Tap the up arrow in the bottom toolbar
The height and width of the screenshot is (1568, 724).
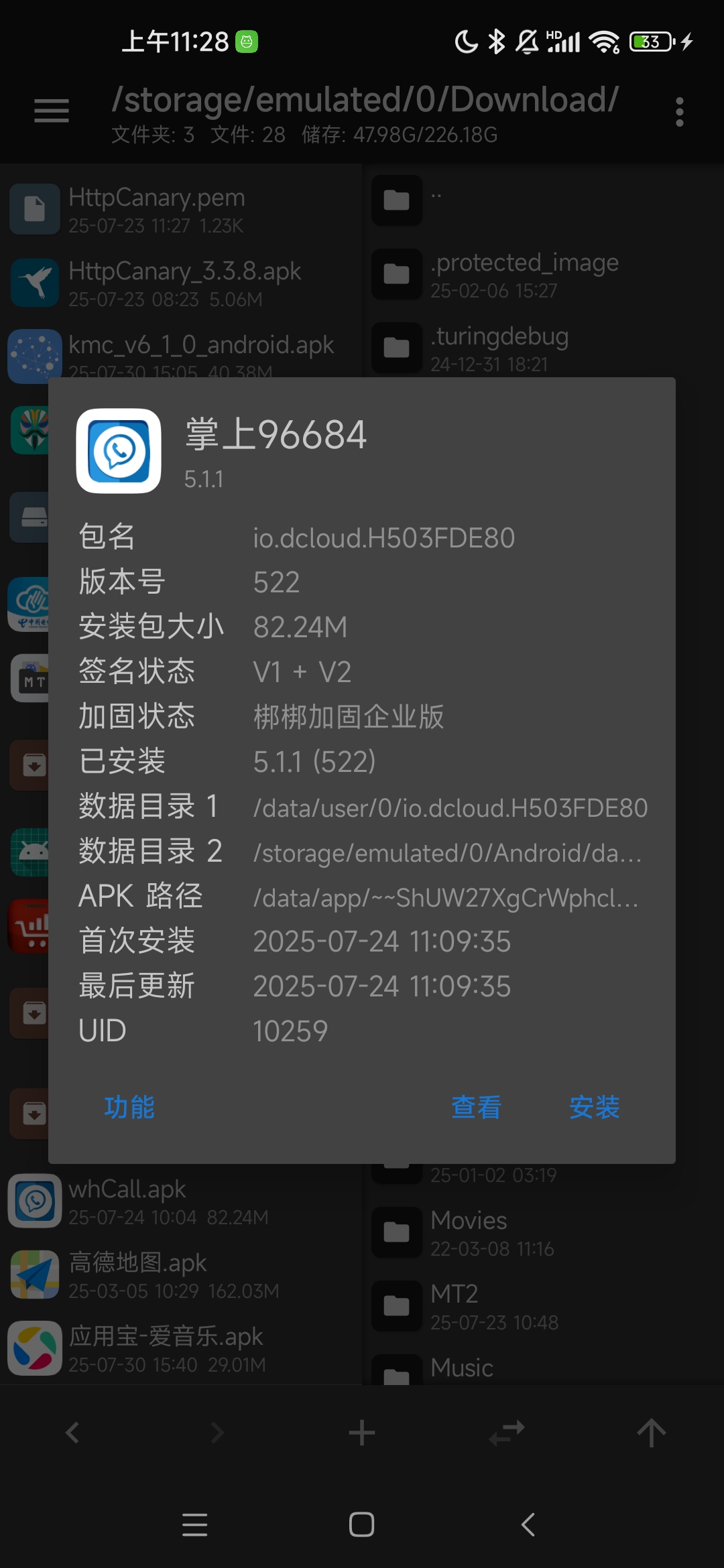[x=651, y=1433]
